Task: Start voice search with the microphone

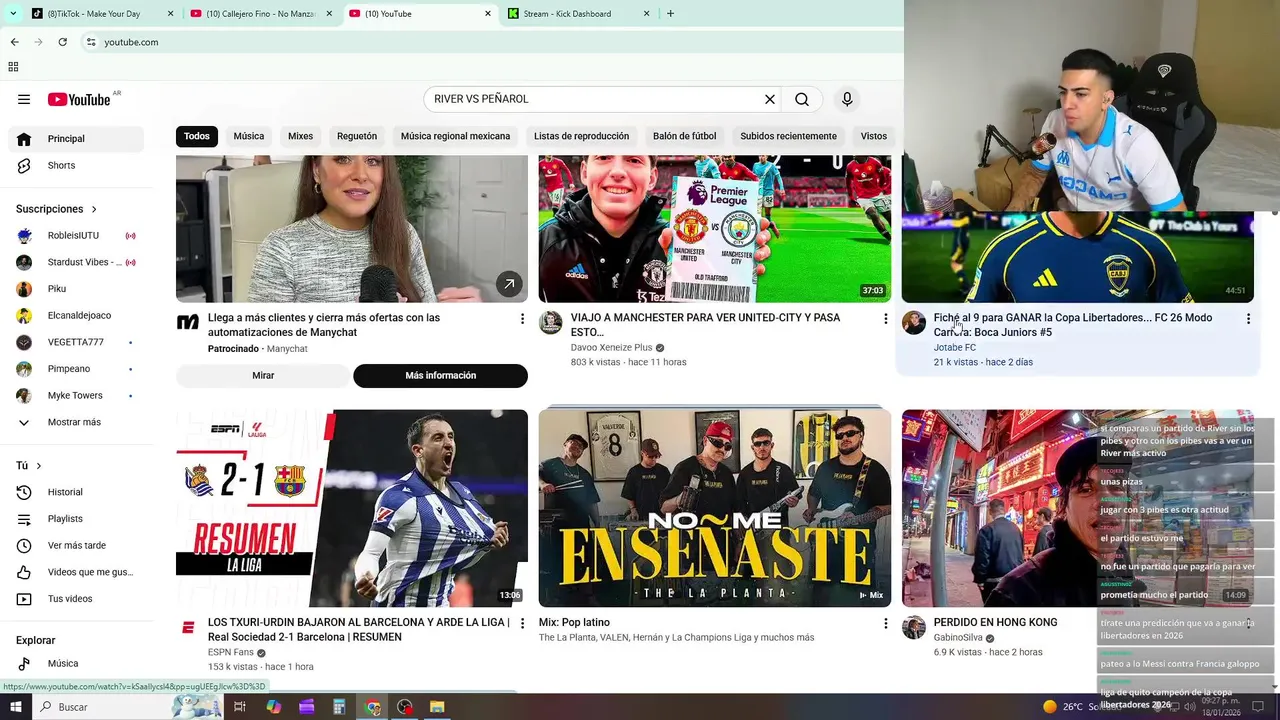Action: tap(847, 99)
